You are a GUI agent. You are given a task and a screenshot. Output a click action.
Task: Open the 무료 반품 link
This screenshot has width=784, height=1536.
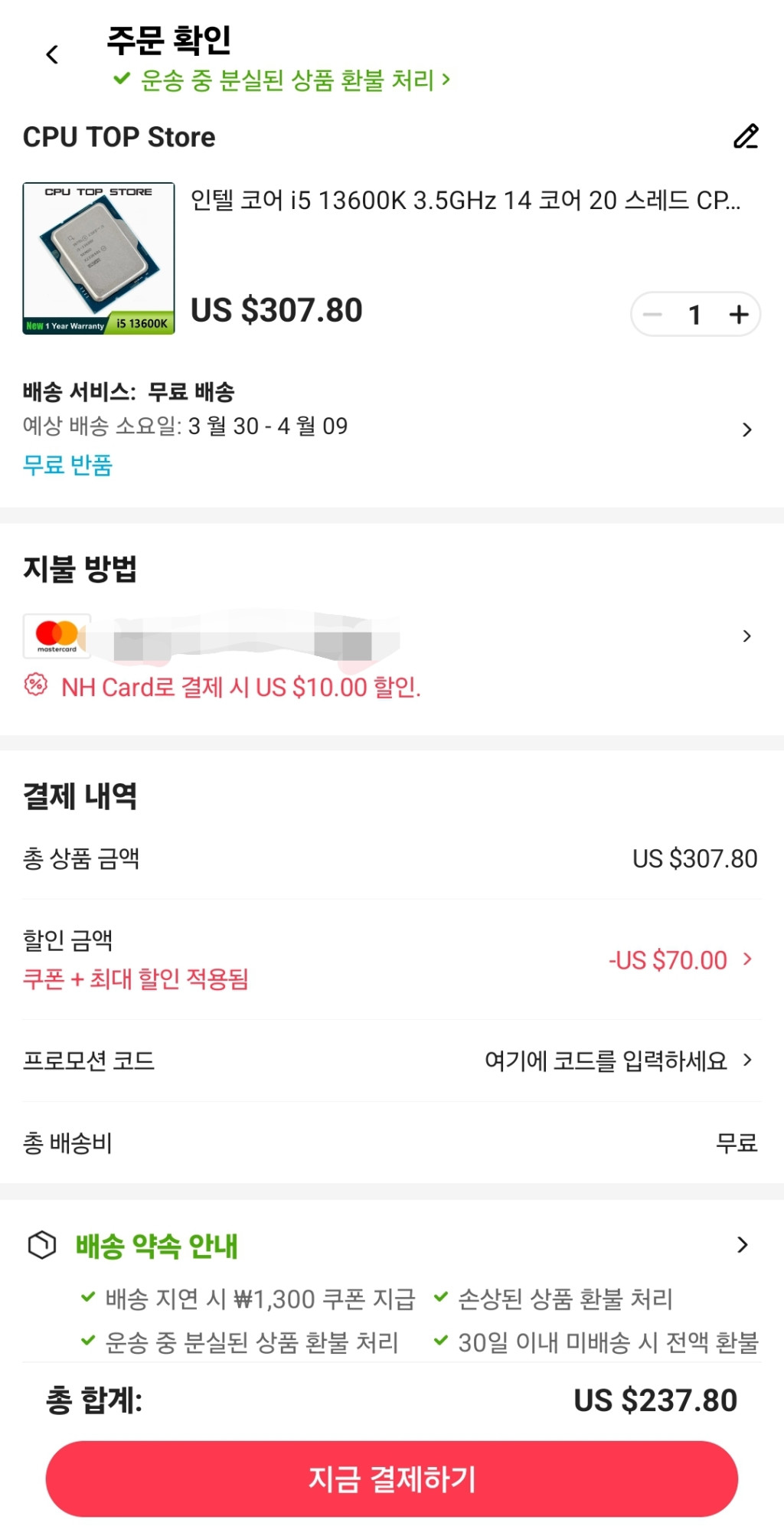[67, 466]
